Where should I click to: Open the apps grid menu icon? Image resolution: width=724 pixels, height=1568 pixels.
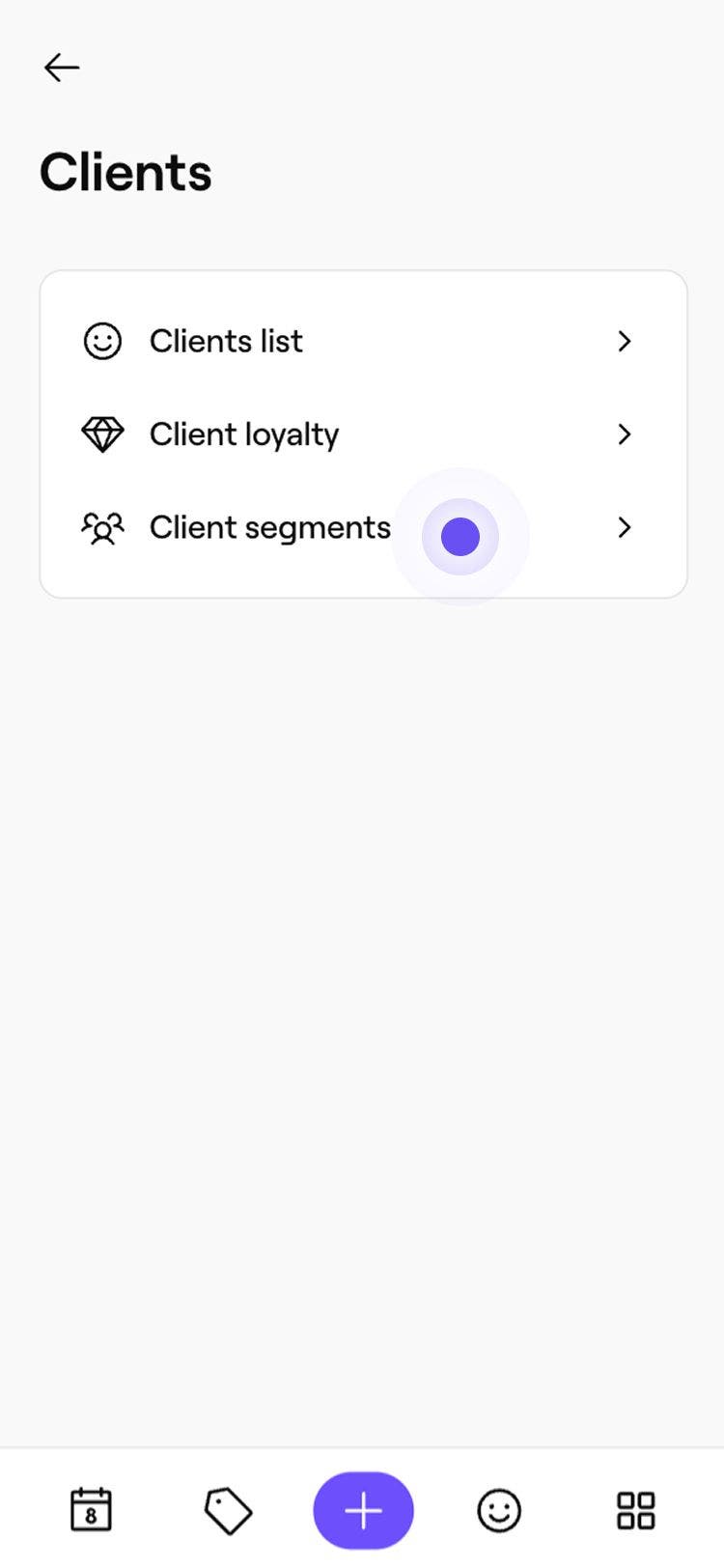[x=634, y=1510]
